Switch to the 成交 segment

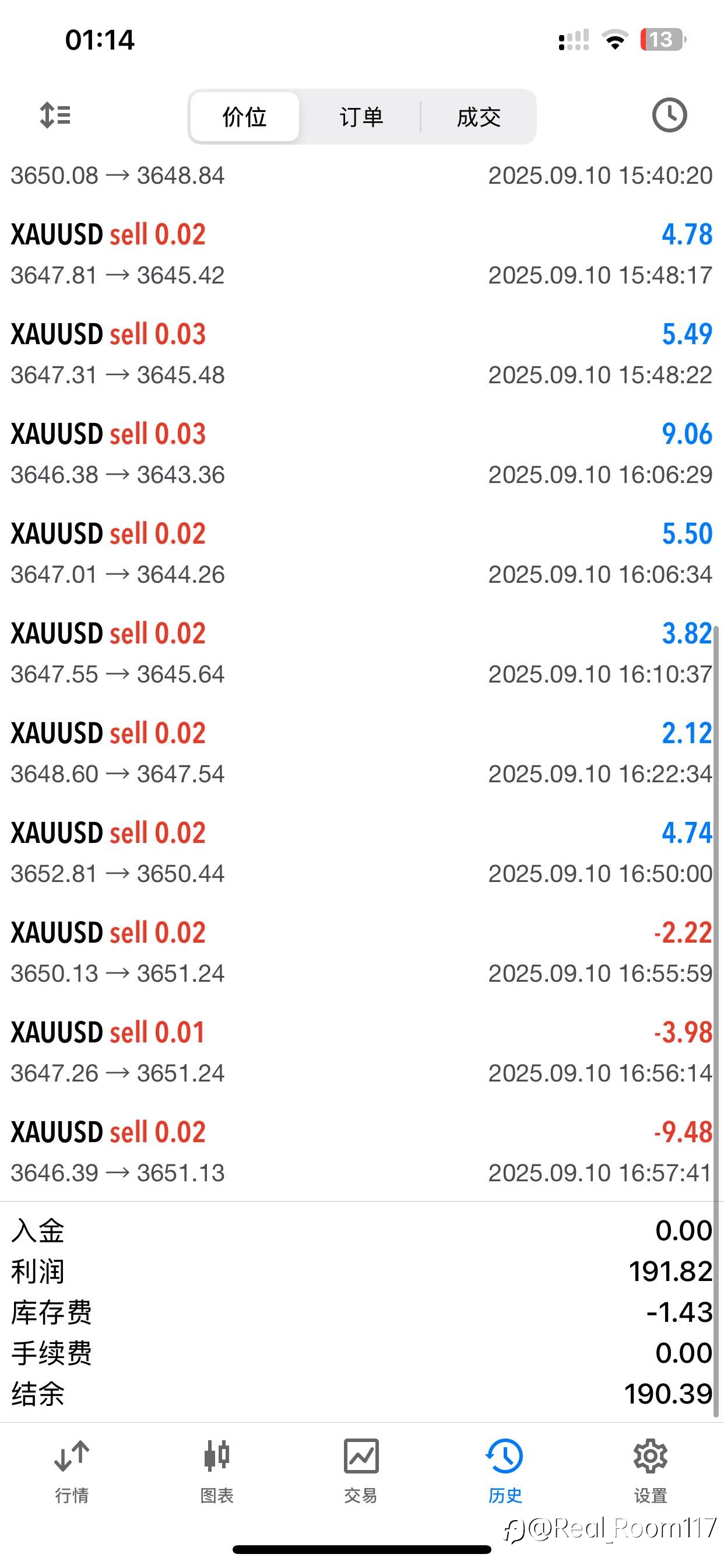click(478, 117)
